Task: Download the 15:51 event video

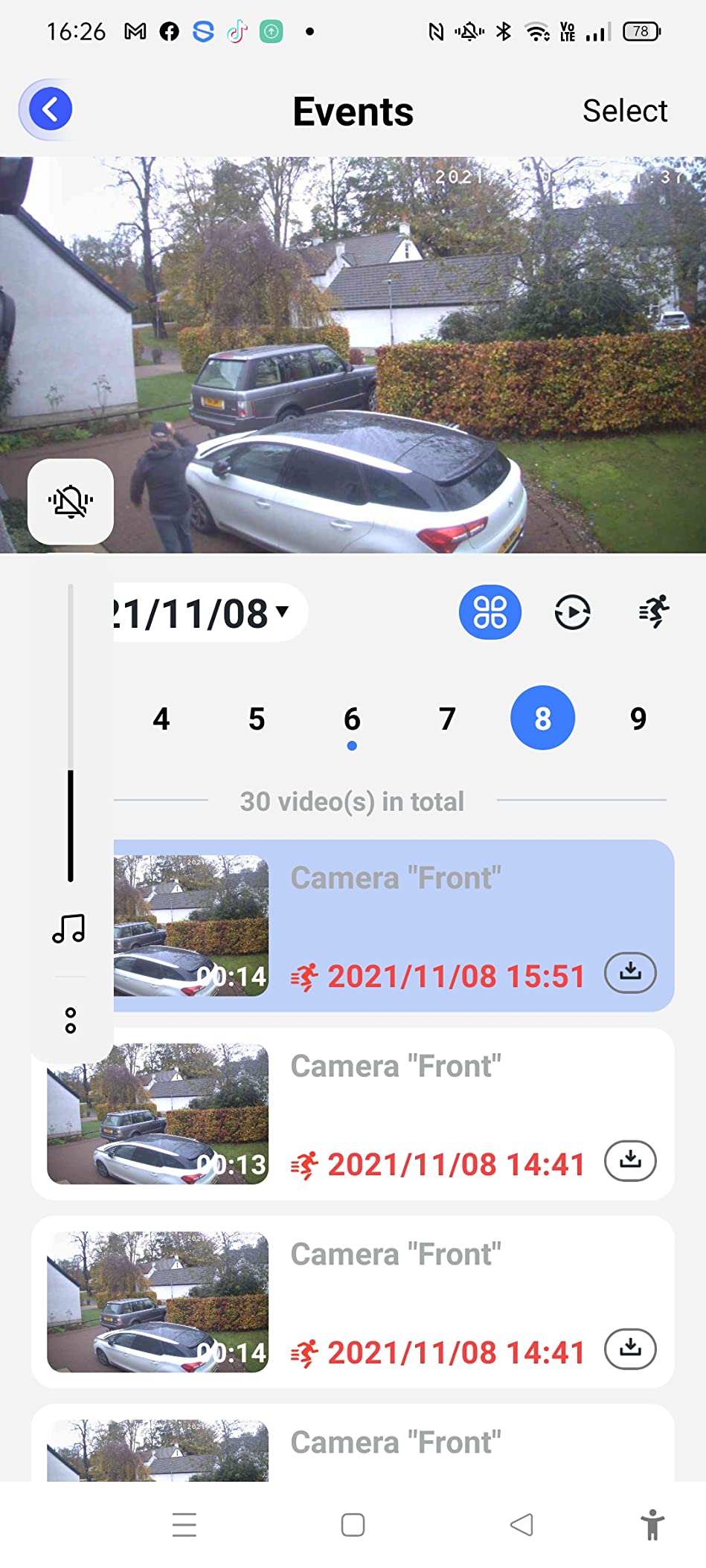Action: click(x=630, y=972)
